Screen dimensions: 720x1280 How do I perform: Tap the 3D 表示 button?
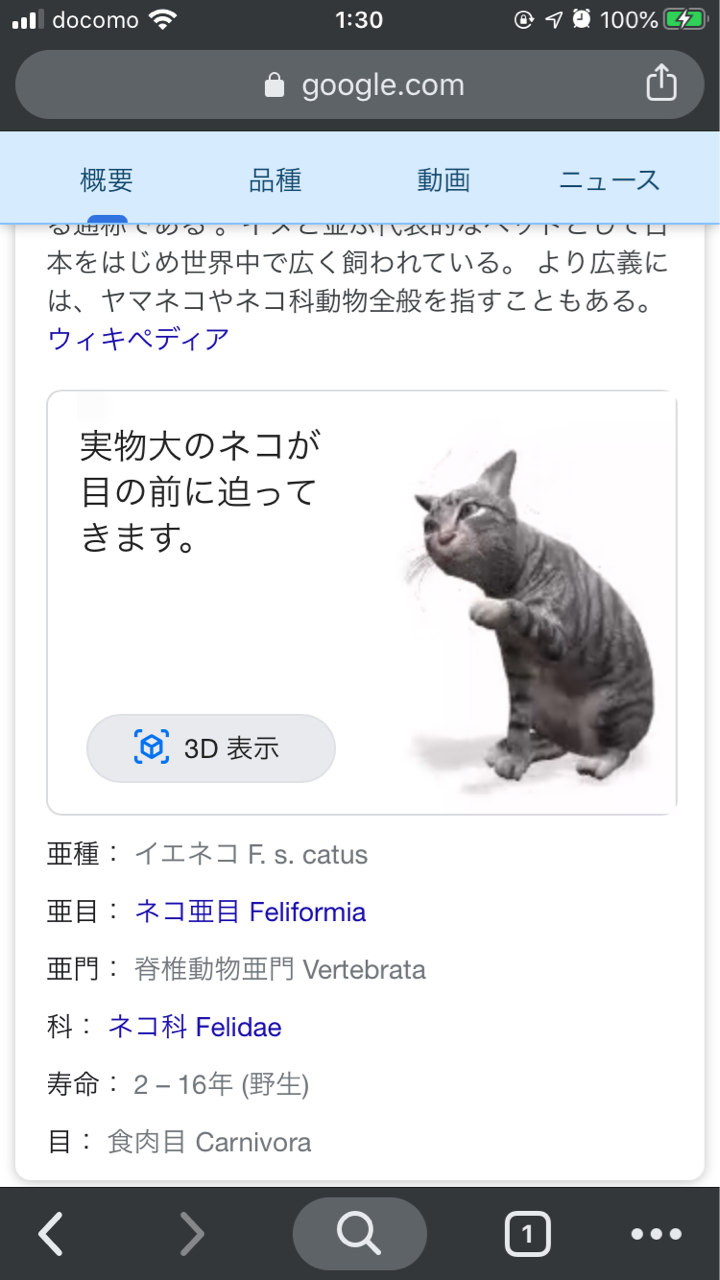[x=211, y=748]
